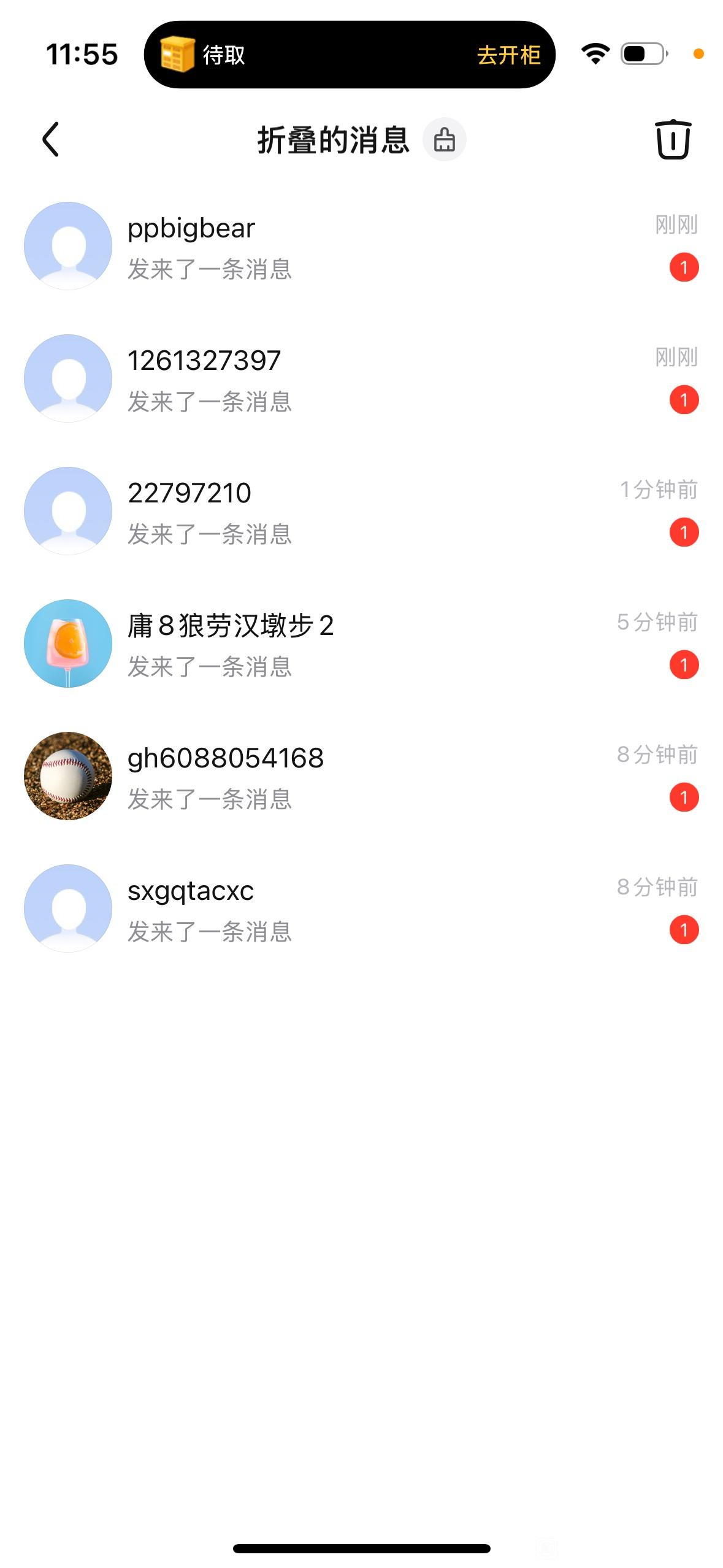Go back from the folded messages screen
This screenshot has width=723, height=1568.
pos(51,139)
